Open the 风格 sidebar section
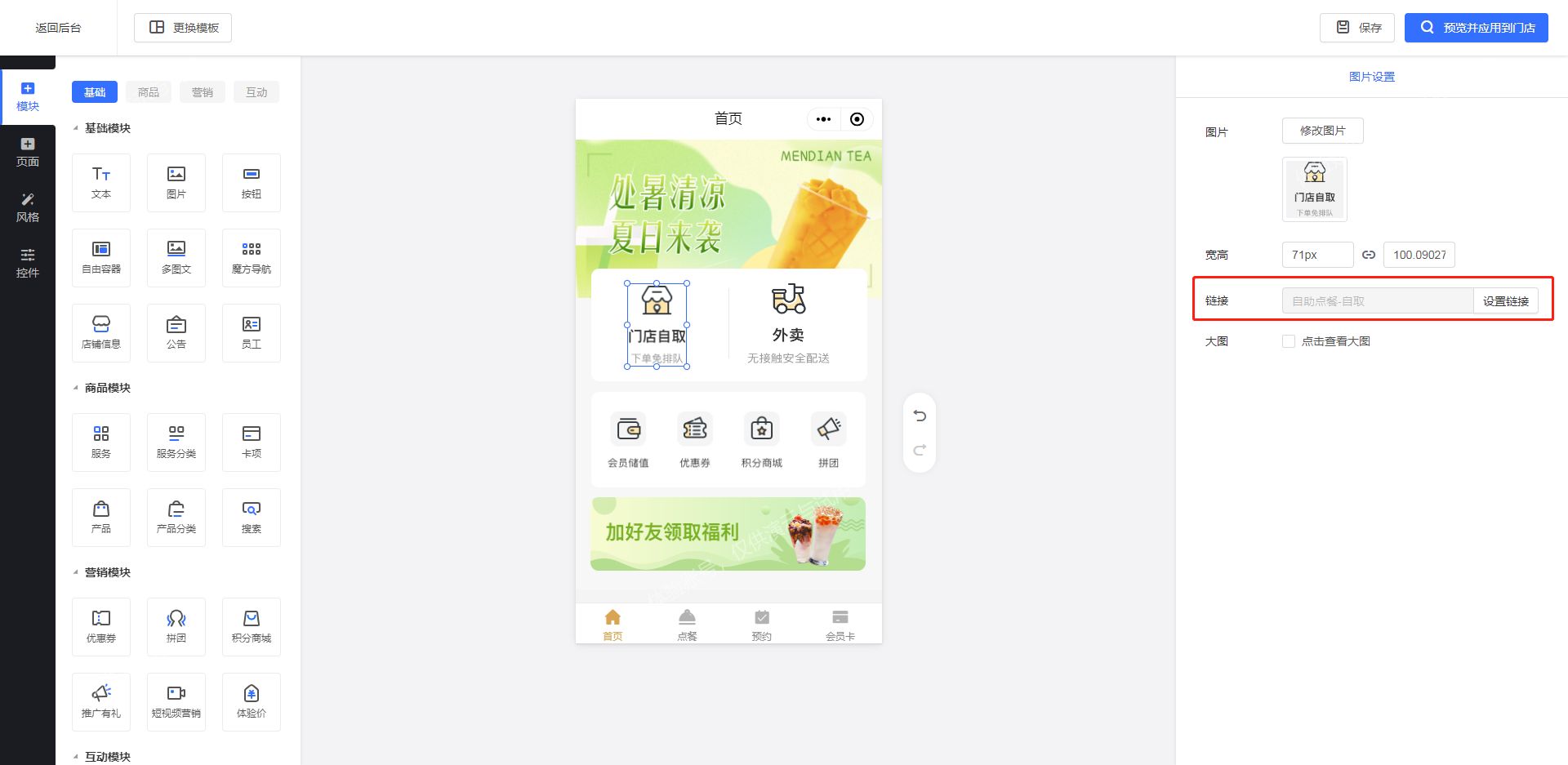1568x765 pixels. tap(28, 208)
